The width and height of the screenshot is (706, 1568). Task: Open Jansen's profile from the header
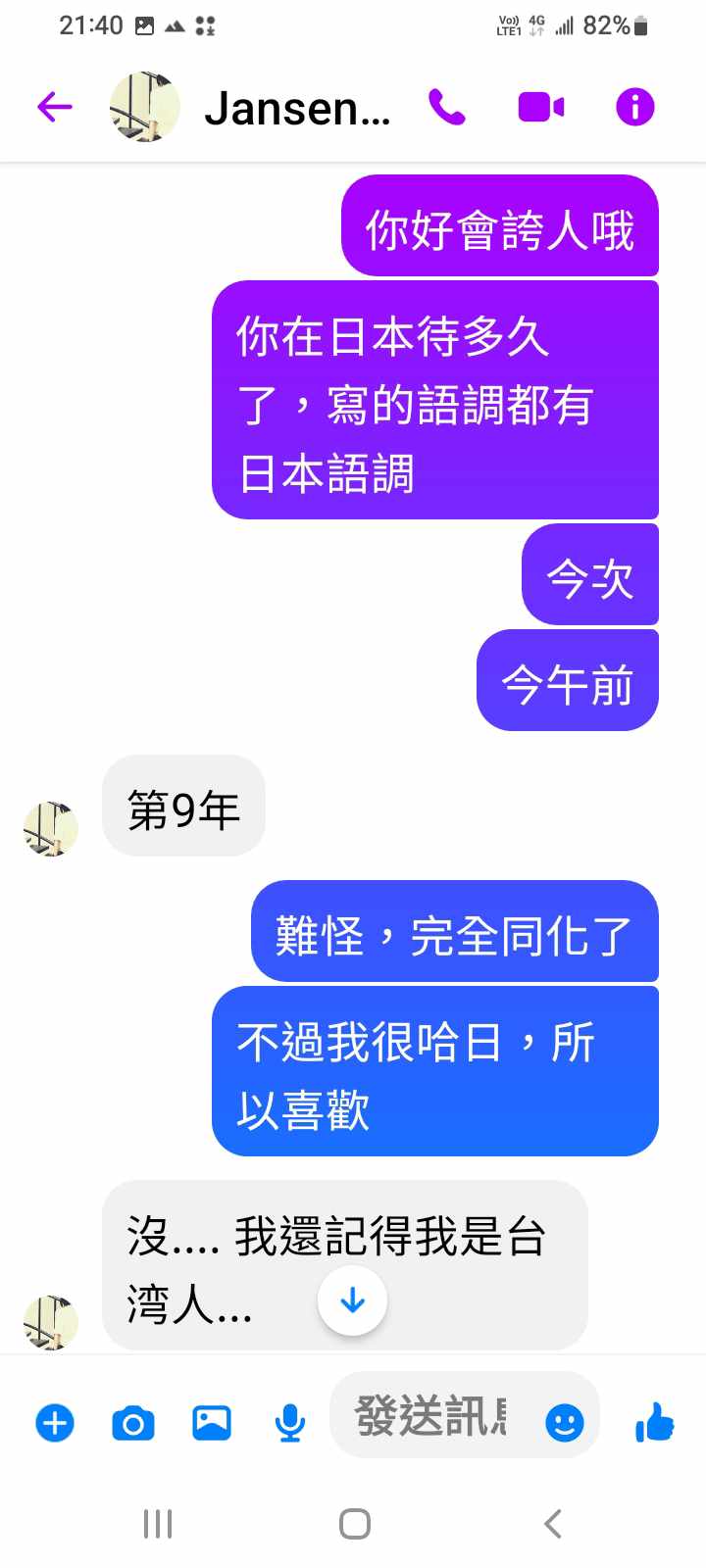coord(294,108)
